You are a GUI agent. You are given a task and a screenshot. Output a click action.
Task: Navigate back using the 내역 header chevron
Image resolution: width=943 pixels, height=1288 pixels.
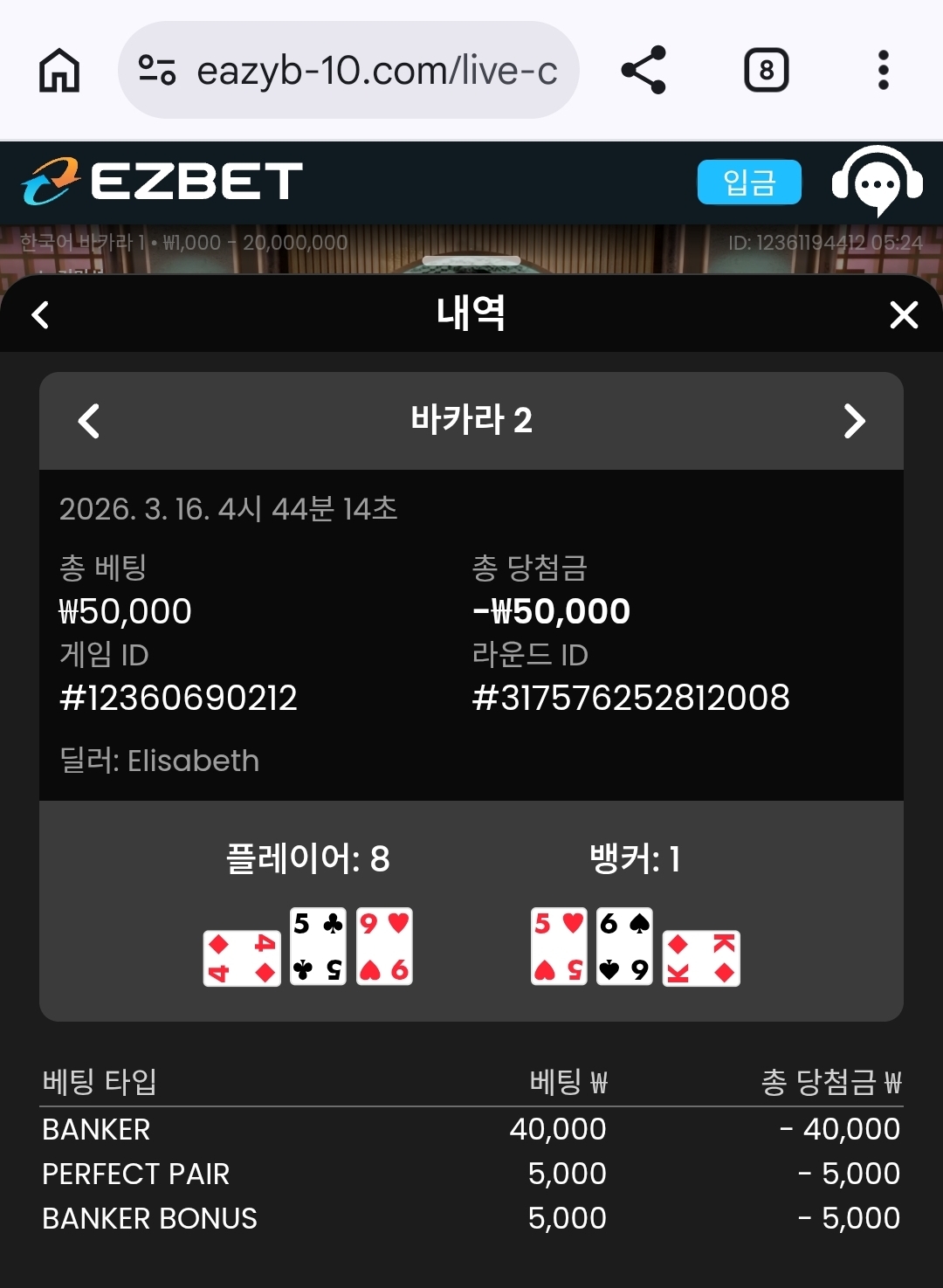coord(38,314)
